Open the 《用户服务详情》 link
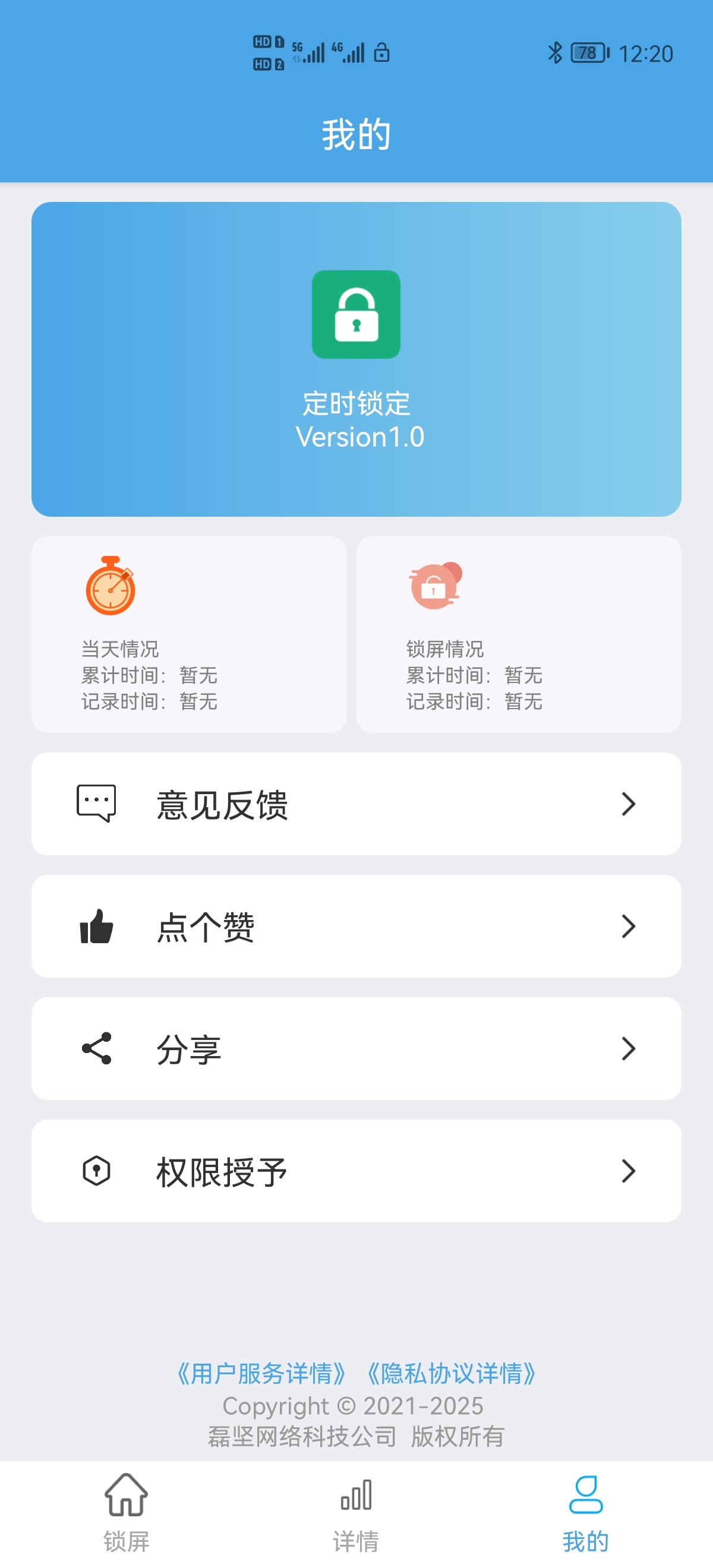 point(261,1373)
